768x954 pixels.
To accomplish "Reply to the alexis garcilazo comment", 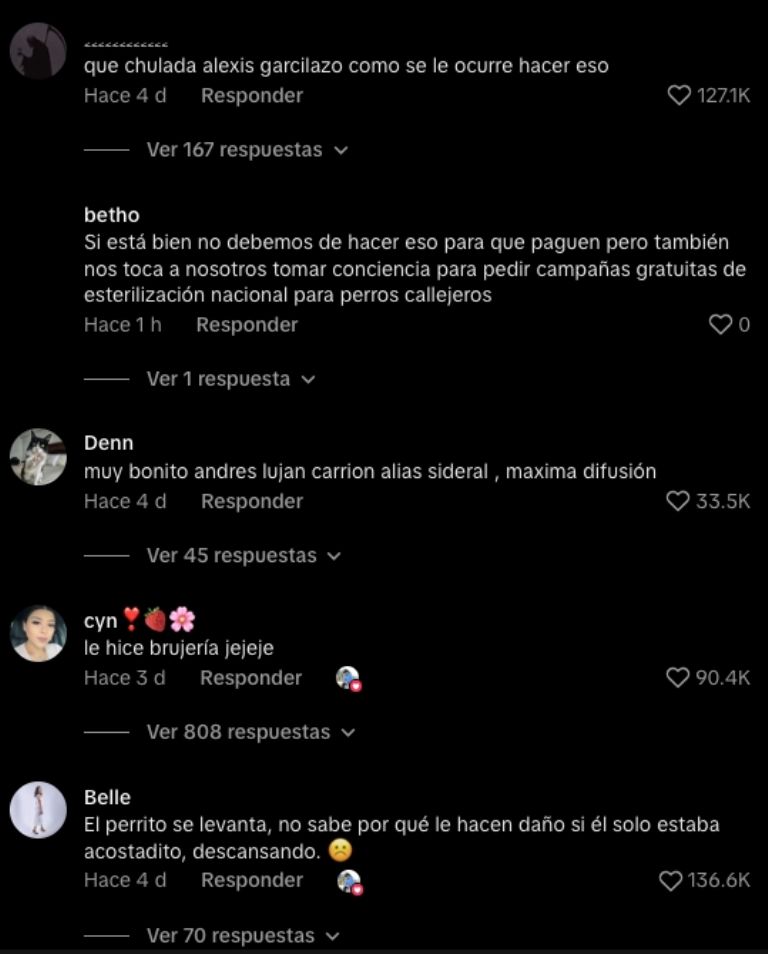I will [x=251, y=96].
